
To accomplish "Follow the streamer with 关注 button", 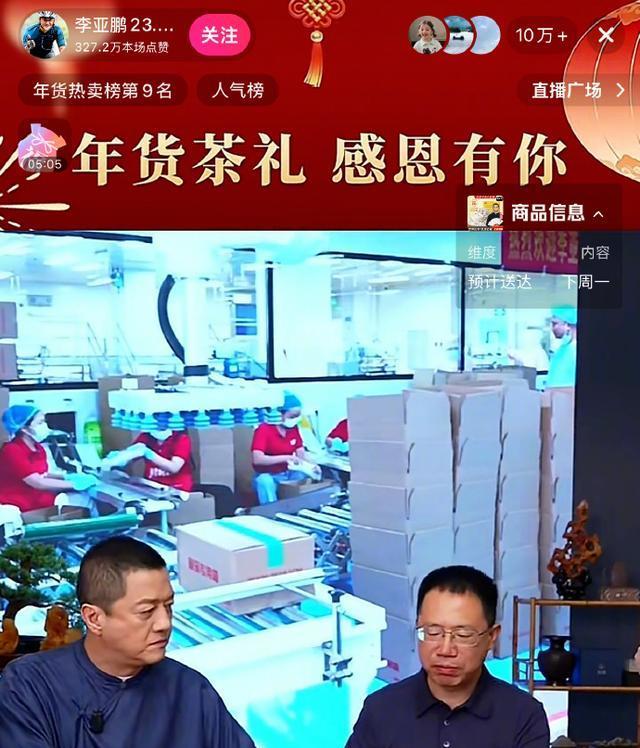I will tap(219, 35).
